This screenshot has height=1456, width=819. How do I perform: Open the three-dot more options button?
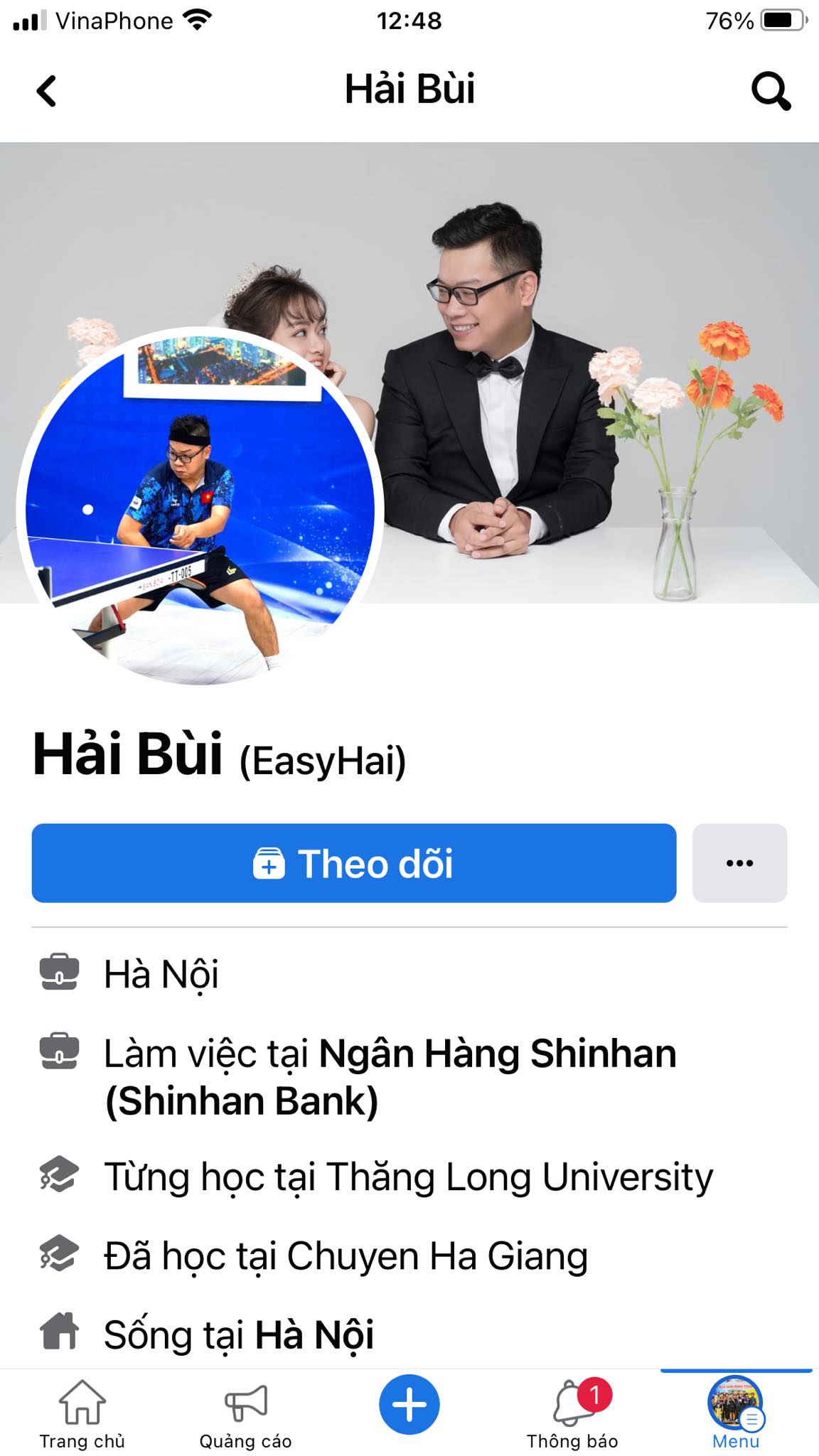[x=739, y=863]
